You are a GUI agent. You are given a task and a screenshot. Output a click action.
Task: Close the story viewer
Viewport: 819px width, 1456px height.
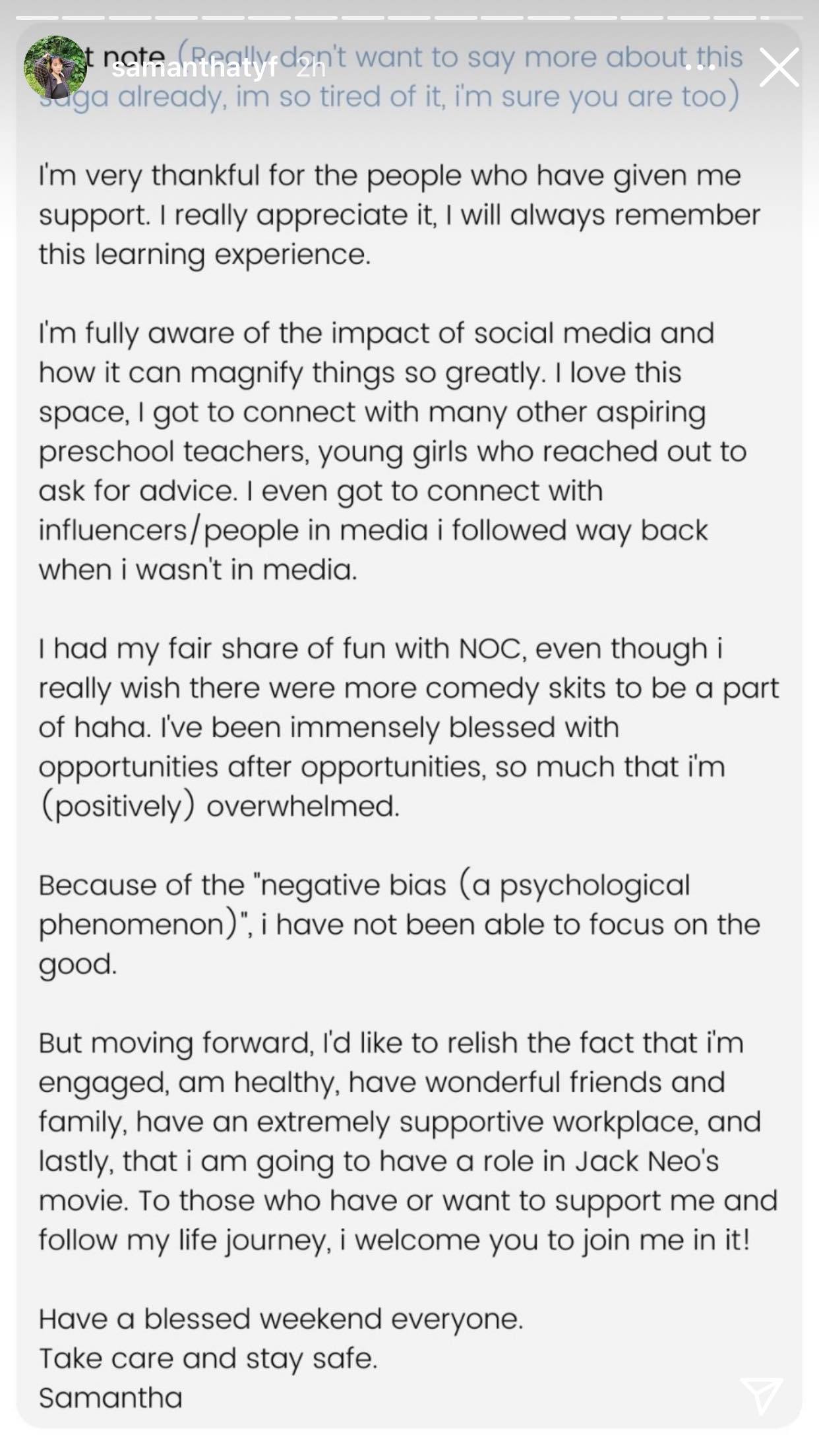pos(779,67)
